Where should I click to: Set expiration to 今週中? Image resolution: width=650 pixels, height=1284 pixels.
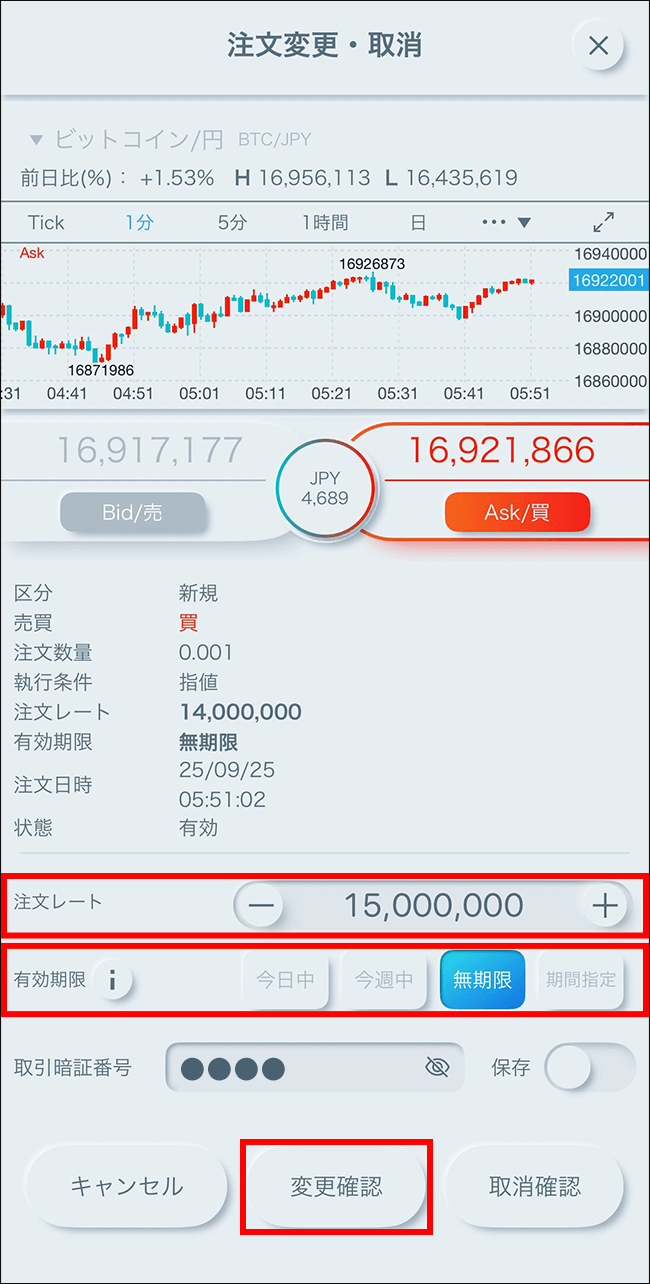[384, 980]
